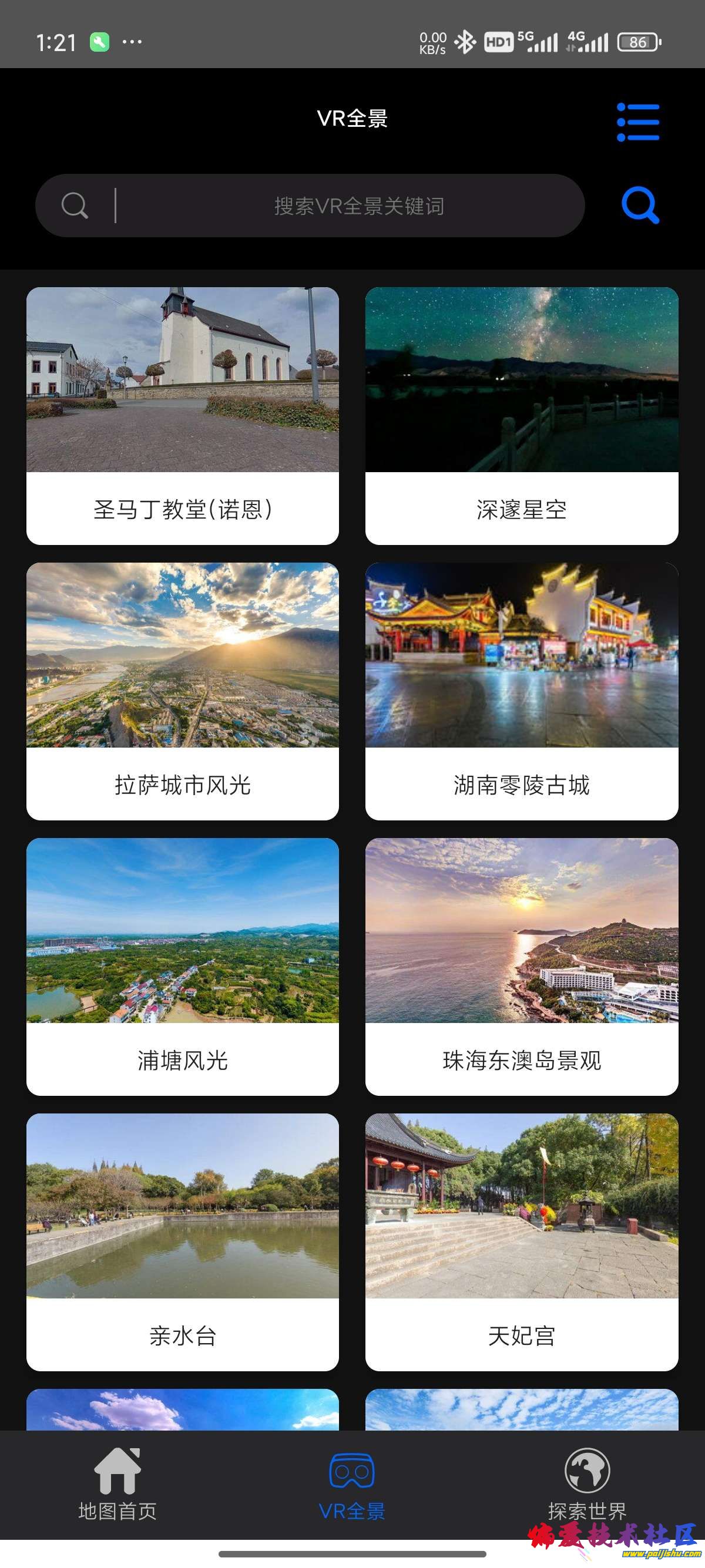View 珠海东澳岛景观 panorama

[521, 966]
